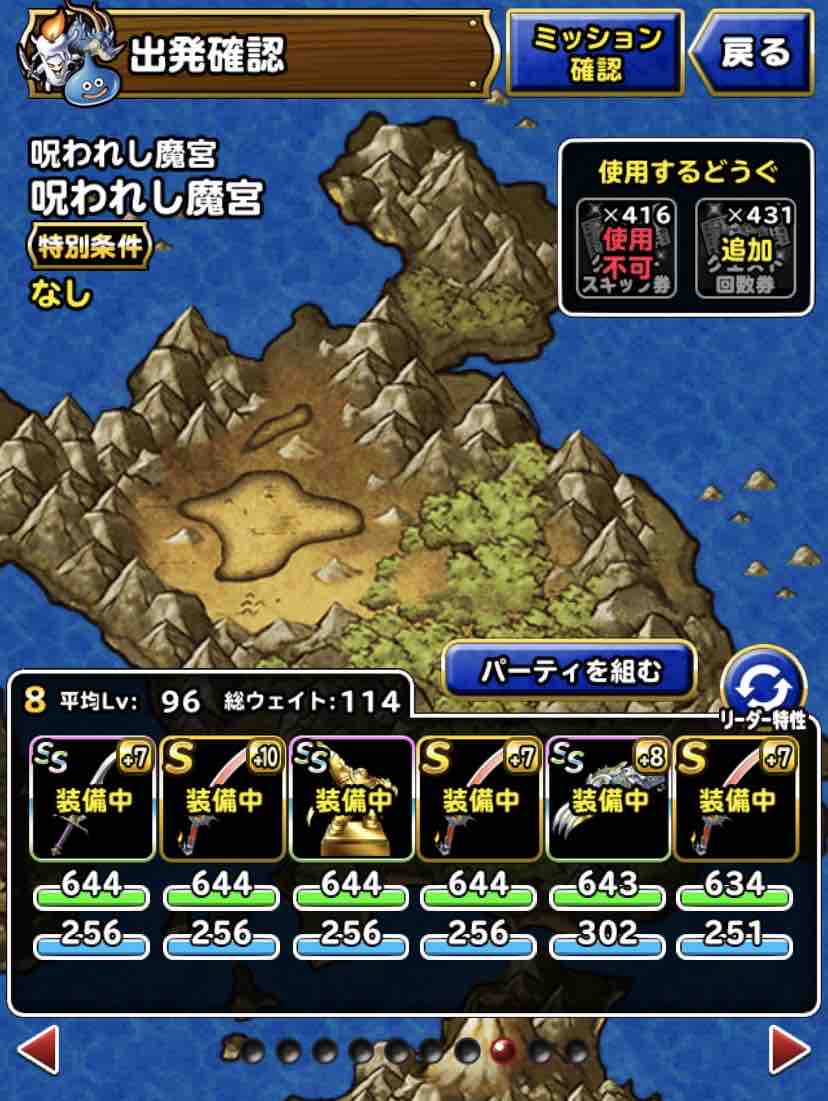
Task: Tap the 特別条件 special condition badge
Action: pyautogui.click(x=91, y=248)
